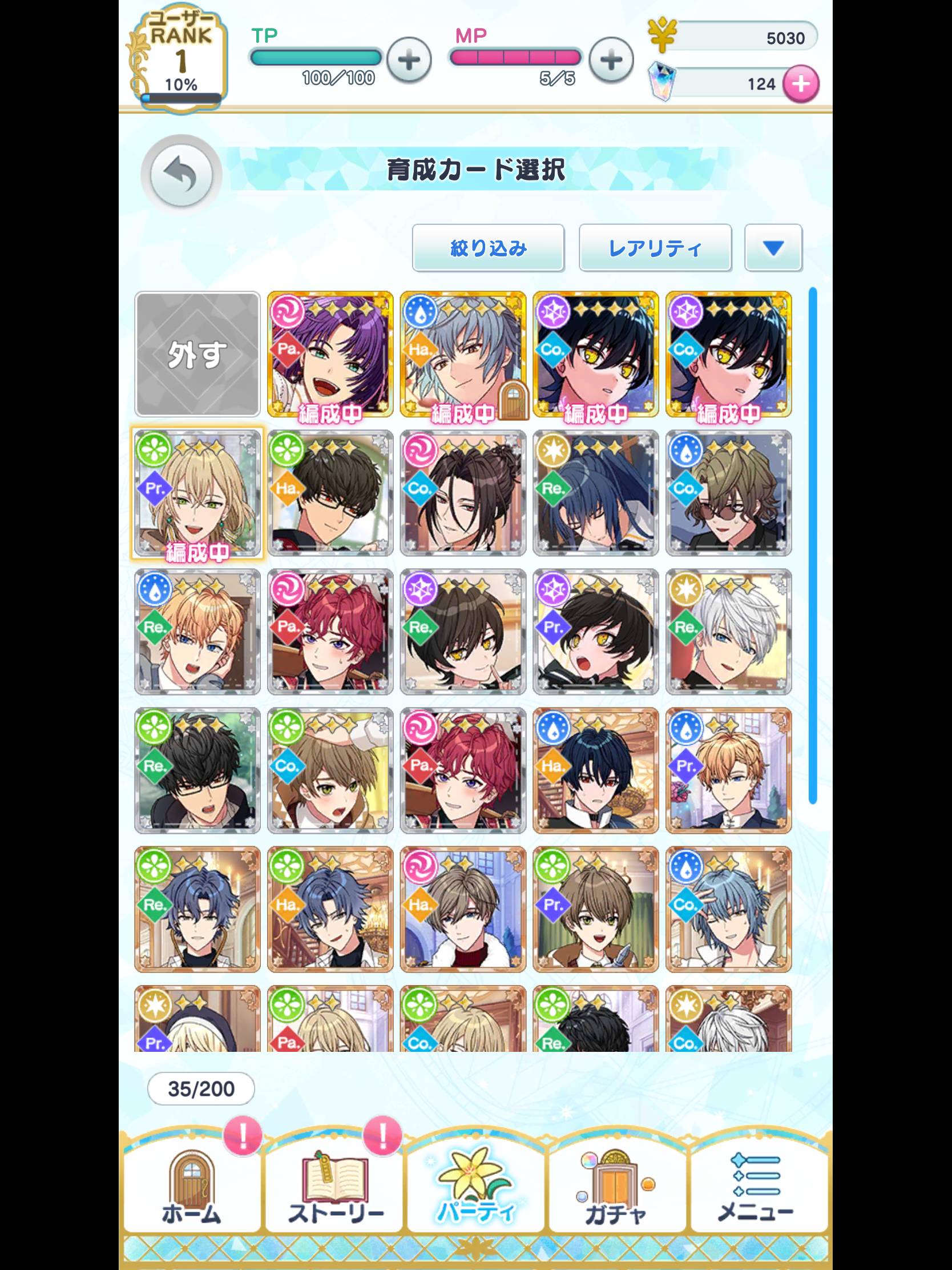
Task: Open the 絞り込み filter options
Action: [488, 248]
